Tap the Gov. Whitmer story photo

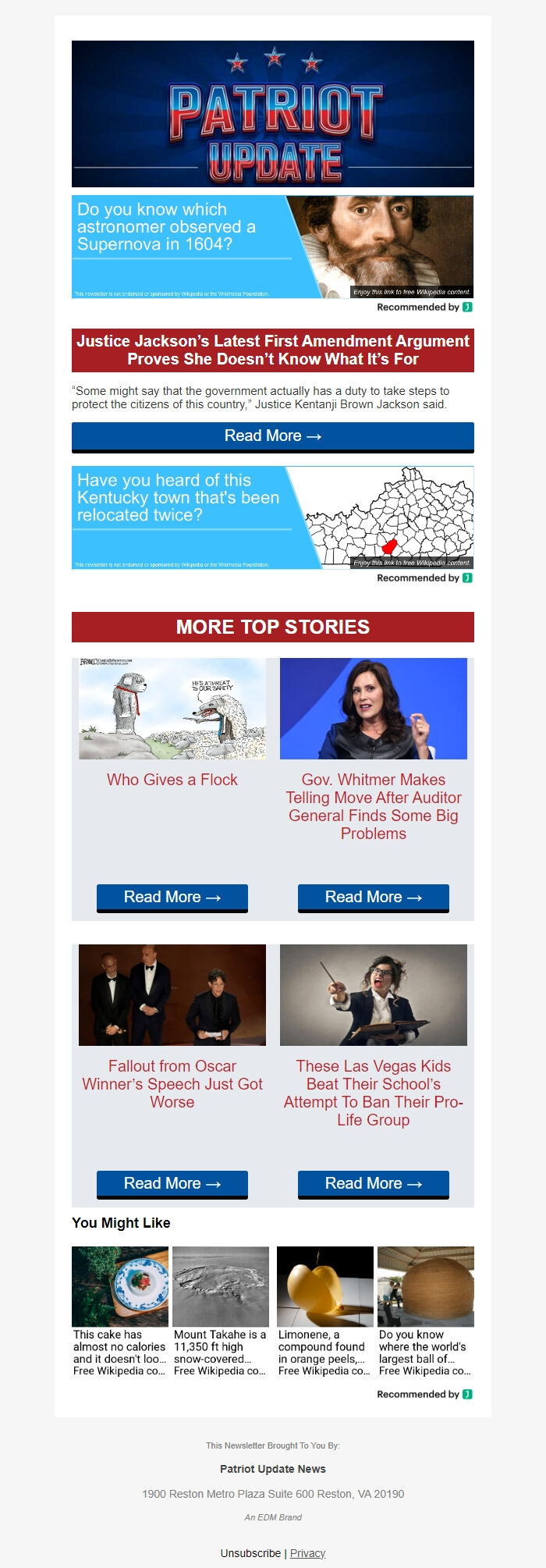pyautogui.click(x=373, y=709)
